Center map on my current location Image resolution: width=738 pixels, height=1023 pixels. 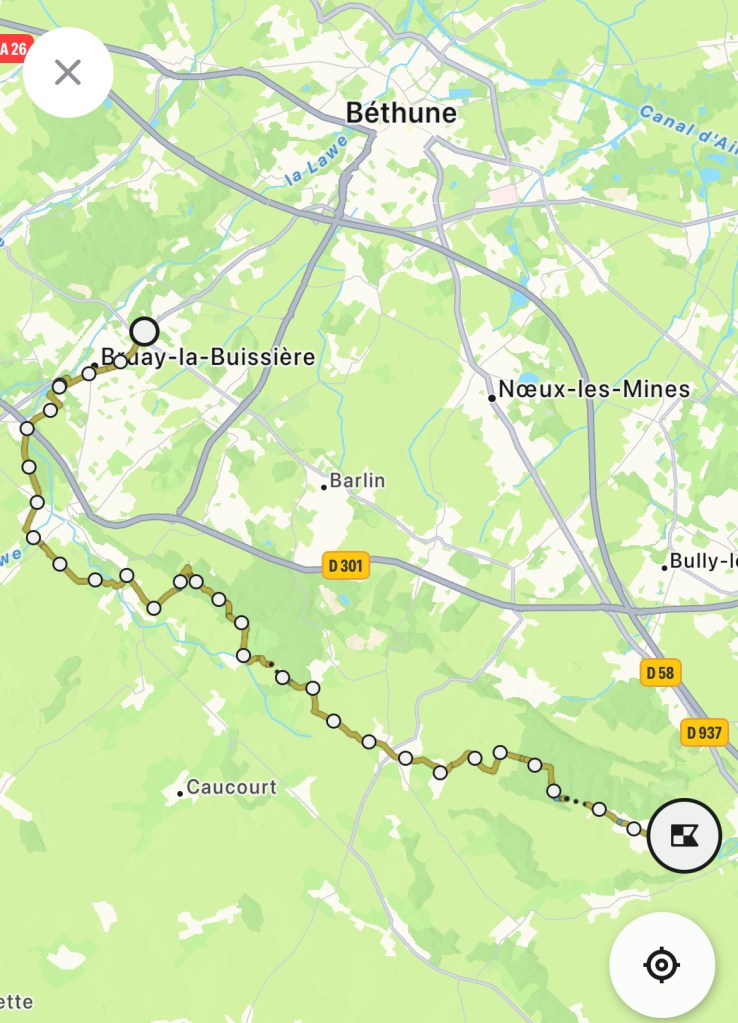(x=662, y=965)
